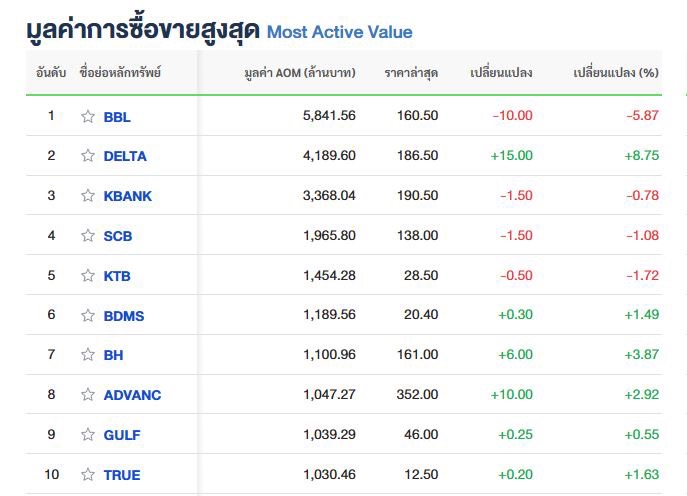Open the KTB stock page

[x=117, y=276]
